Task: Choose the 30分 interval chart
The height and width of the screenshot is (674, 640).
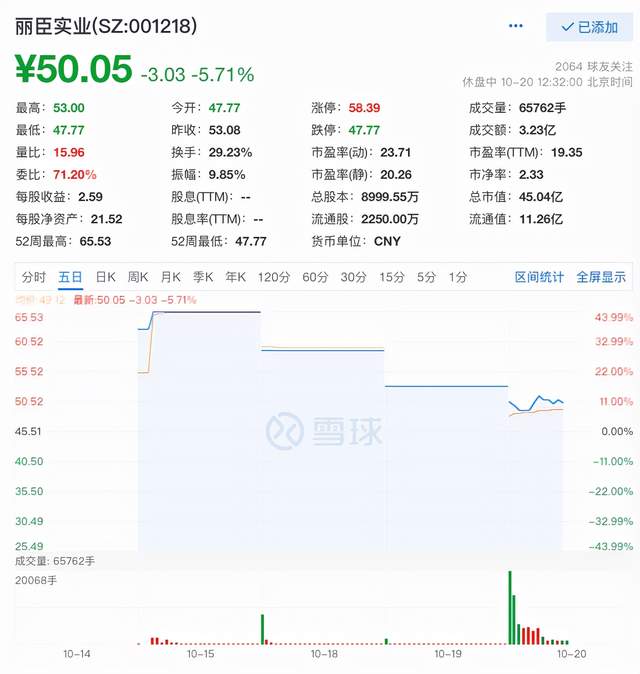Action: coord(353,277)
